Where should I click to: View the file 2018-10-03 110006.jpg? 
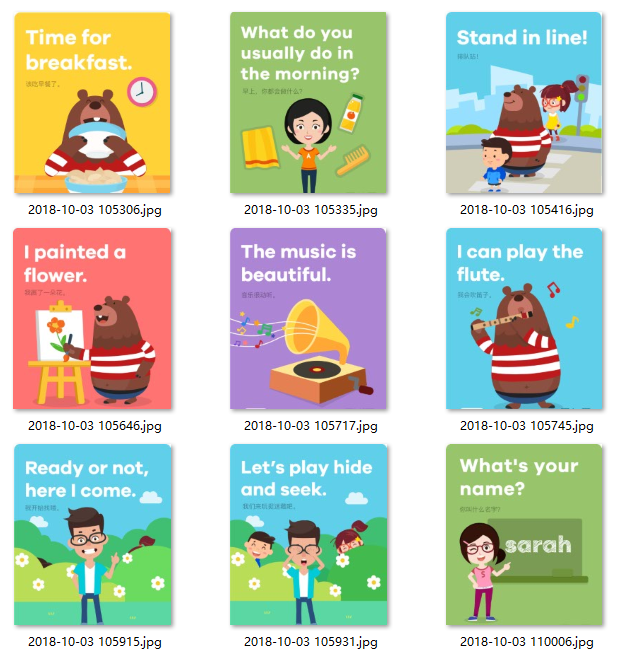click(x=524, y=535)
